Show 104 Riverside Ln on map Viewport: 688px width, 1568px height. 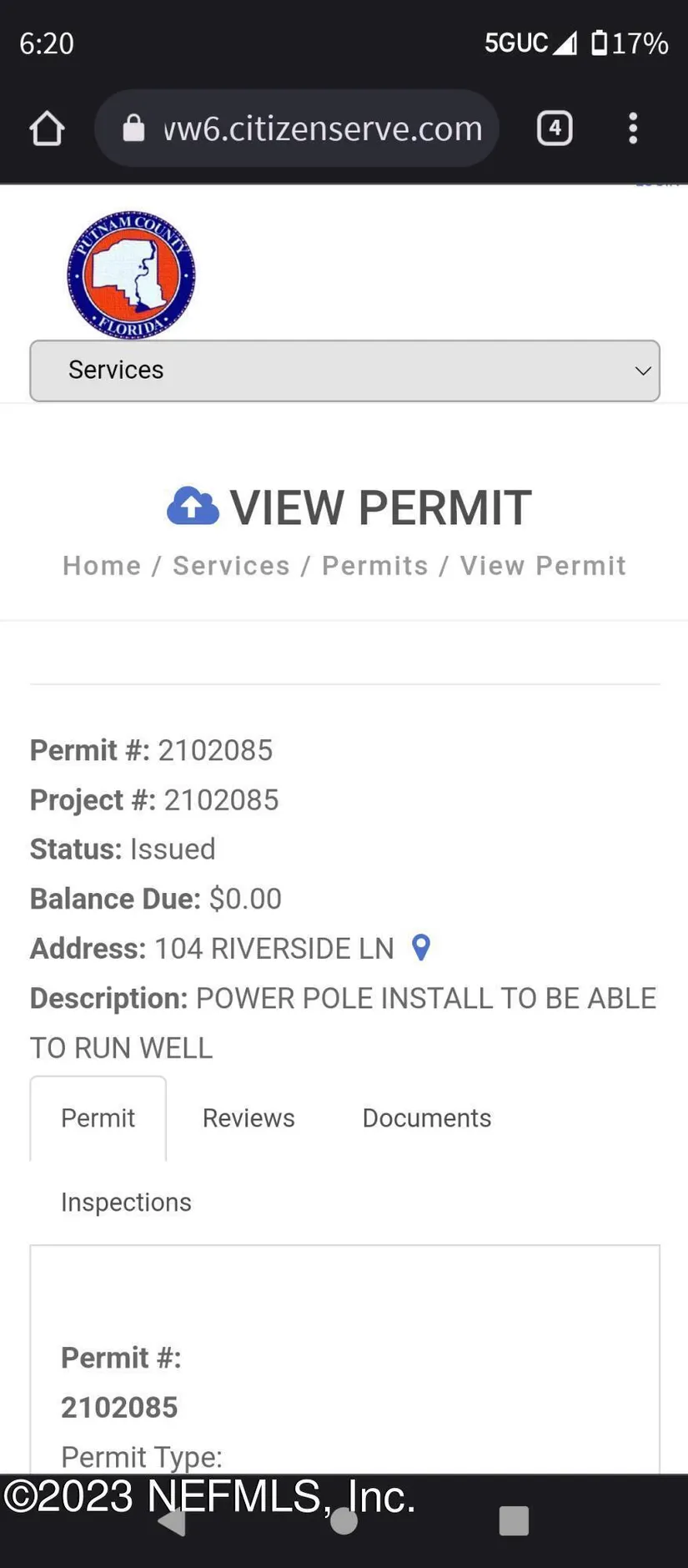coord(421,948)
